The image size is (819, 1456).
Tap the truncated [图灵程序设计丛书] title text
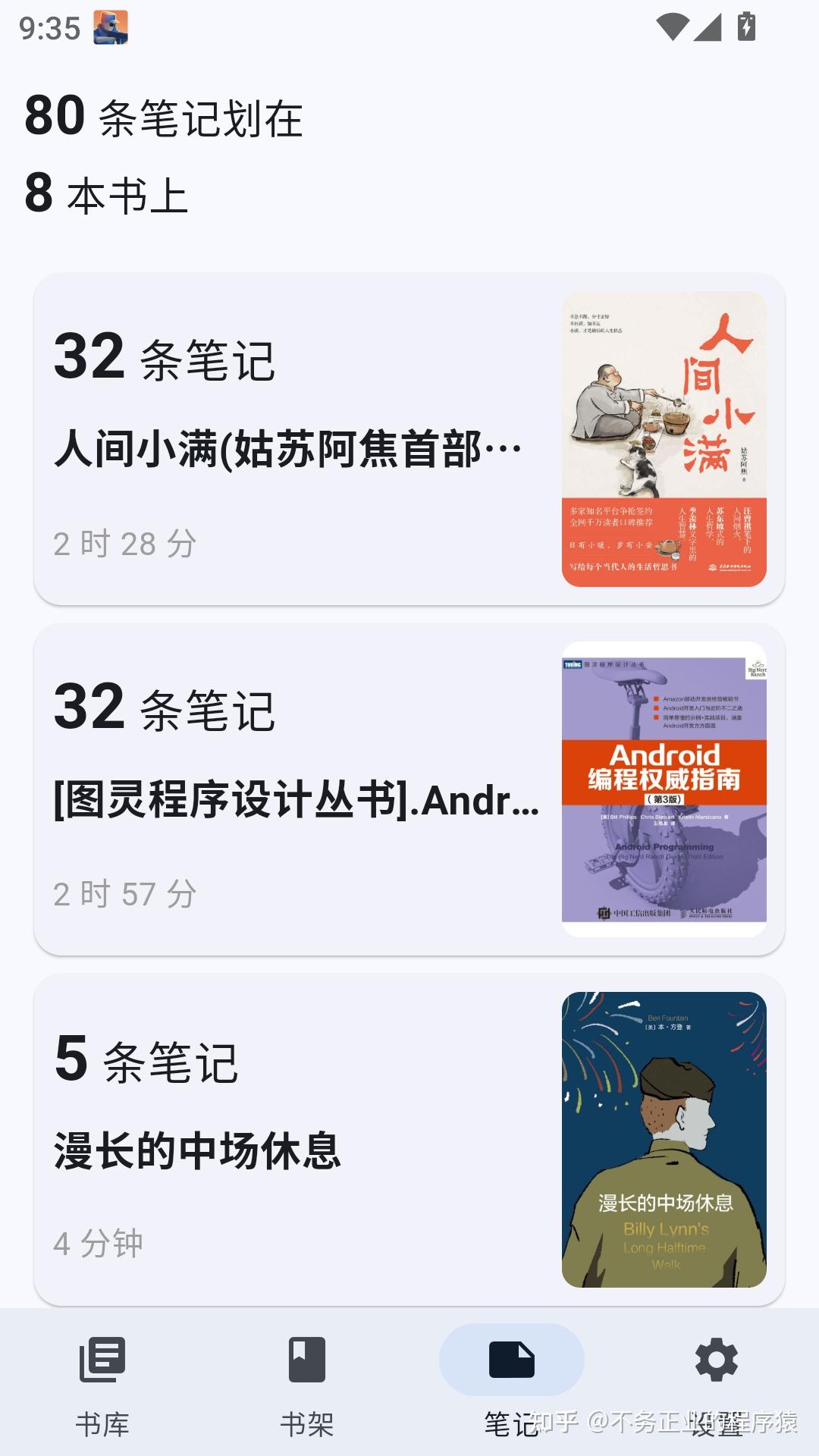click(296, 806)
